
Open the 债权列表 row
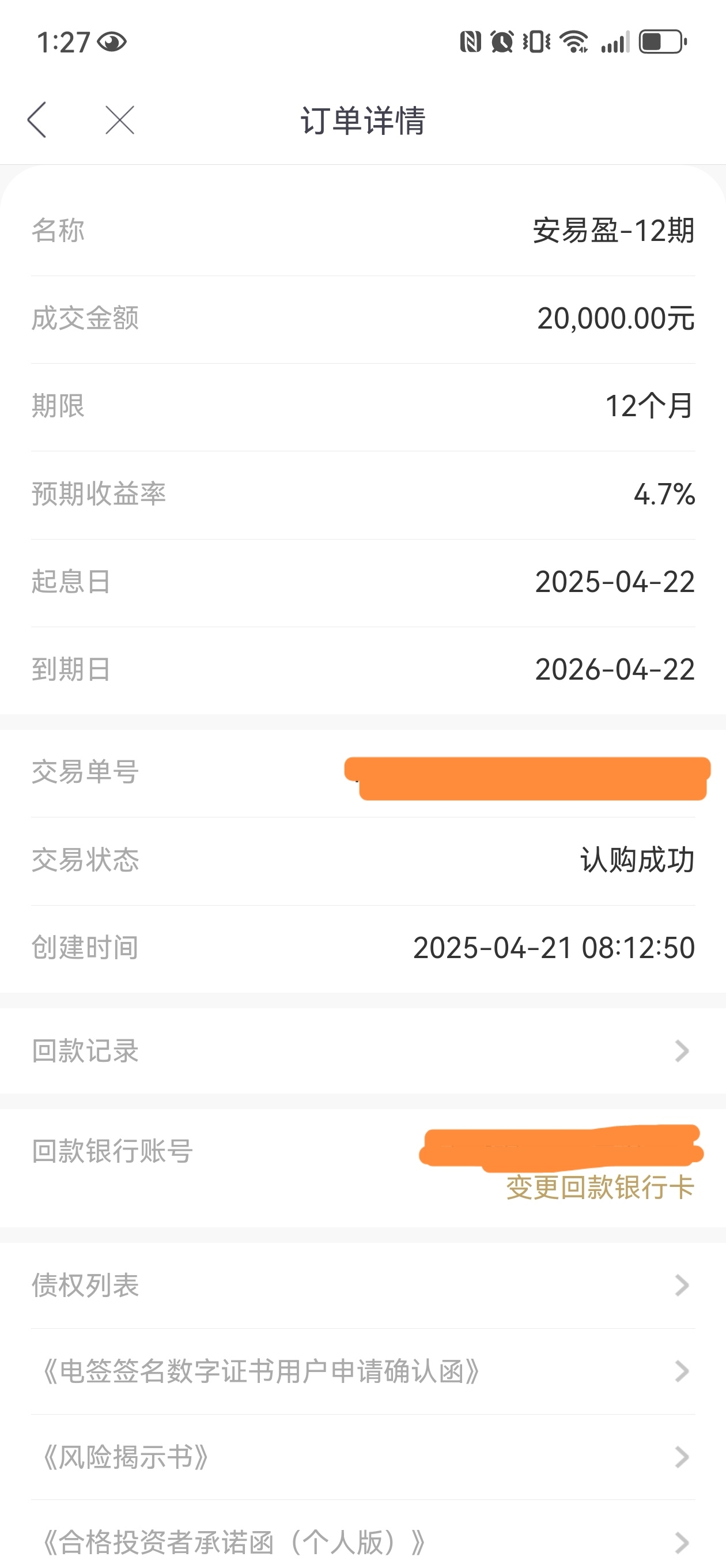click(x=362, y=1286)
